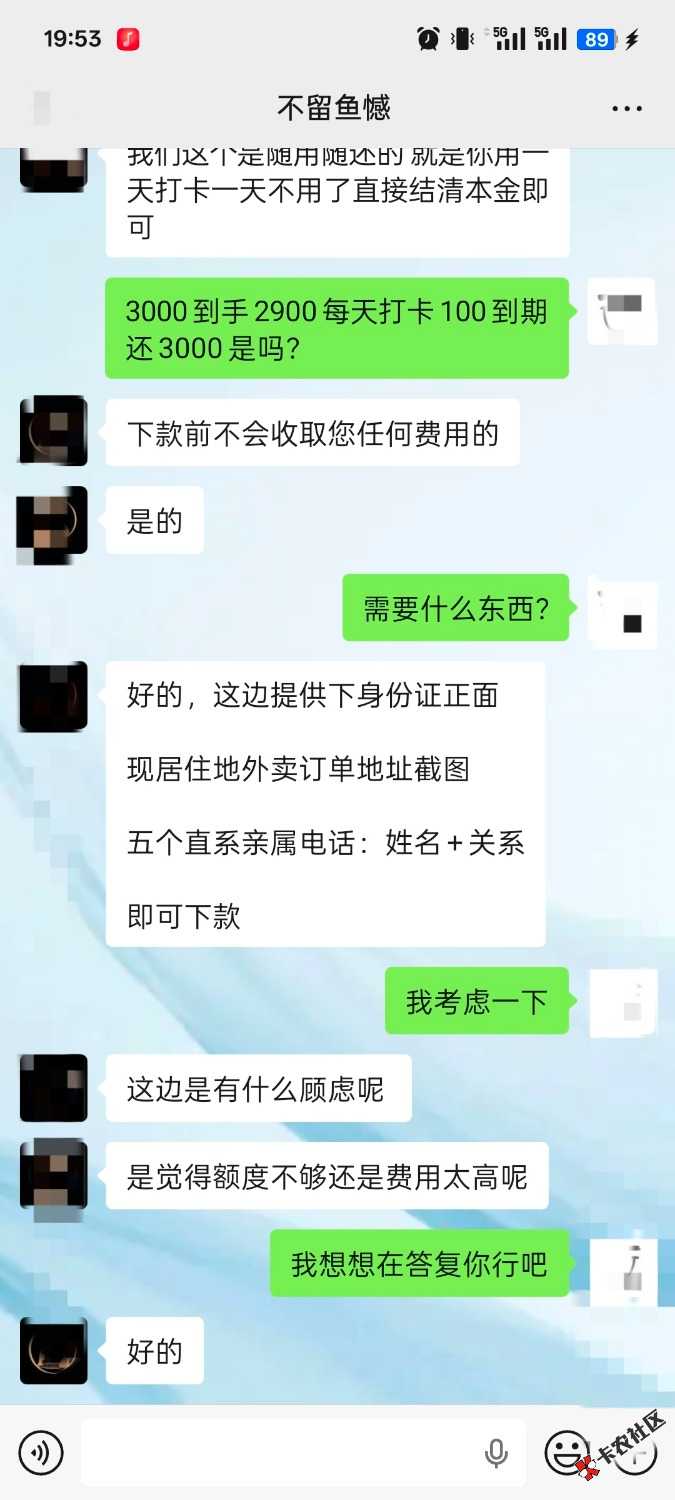The image size is (675, 1500).
Task: Open sender avatar beside "这边是有什么顾虑呢"
Action: point(54,1087)
